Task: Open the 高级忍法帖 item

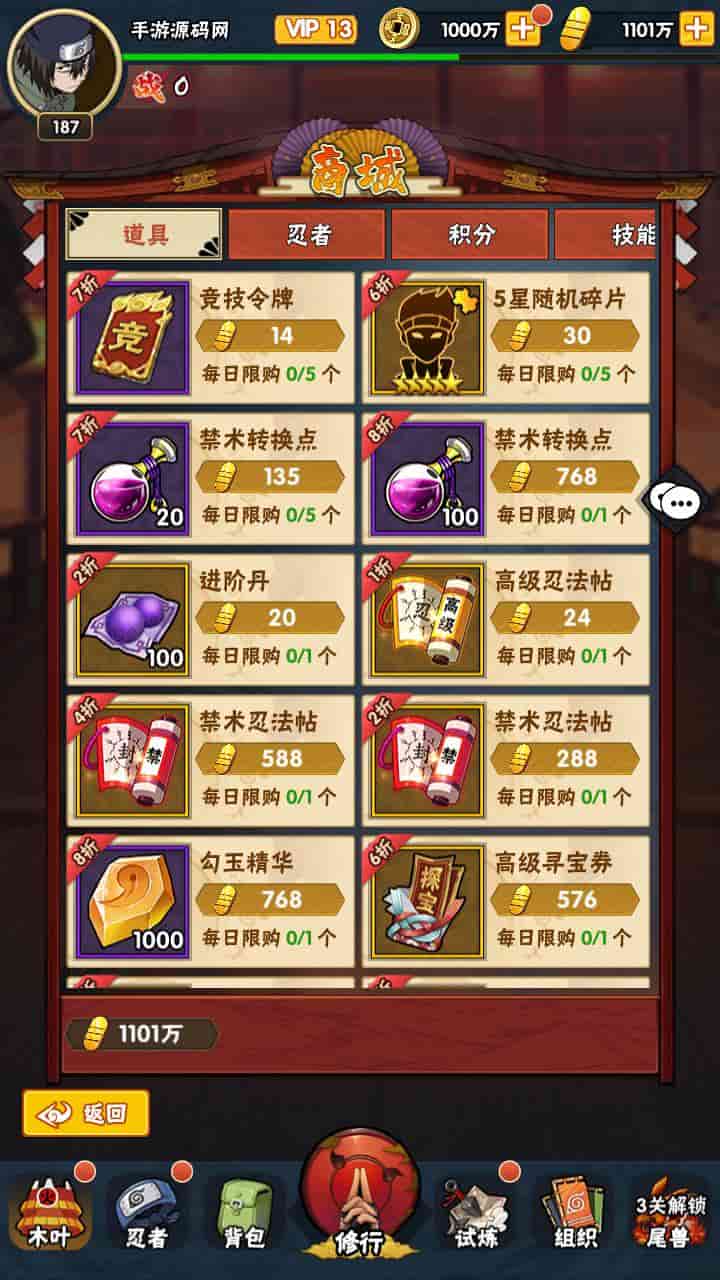Action: [505, 619]
